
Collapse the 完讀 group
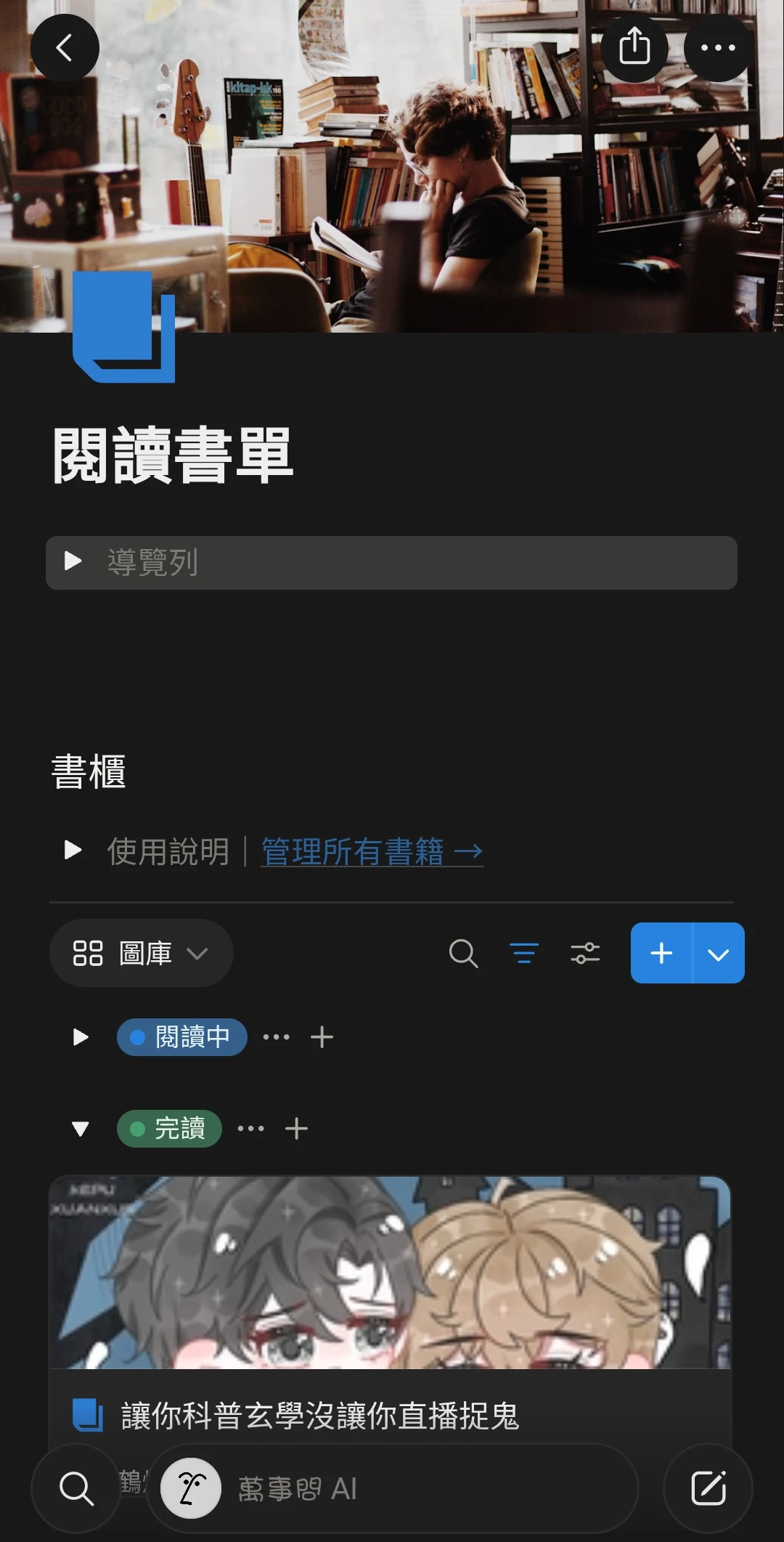click(81, 1129)
